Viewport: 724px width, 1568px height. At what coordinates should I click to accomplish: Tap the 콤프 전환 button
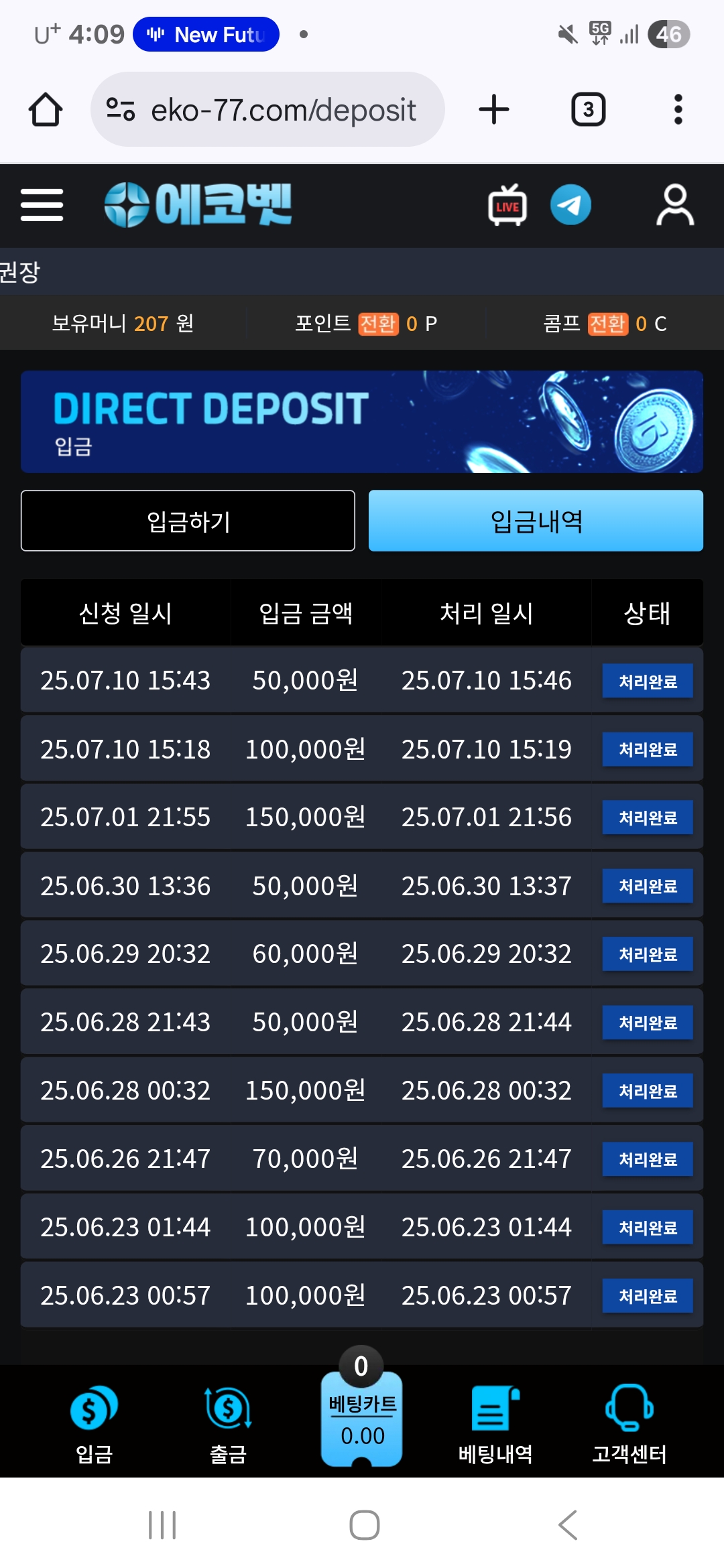(x=607, y=324)
